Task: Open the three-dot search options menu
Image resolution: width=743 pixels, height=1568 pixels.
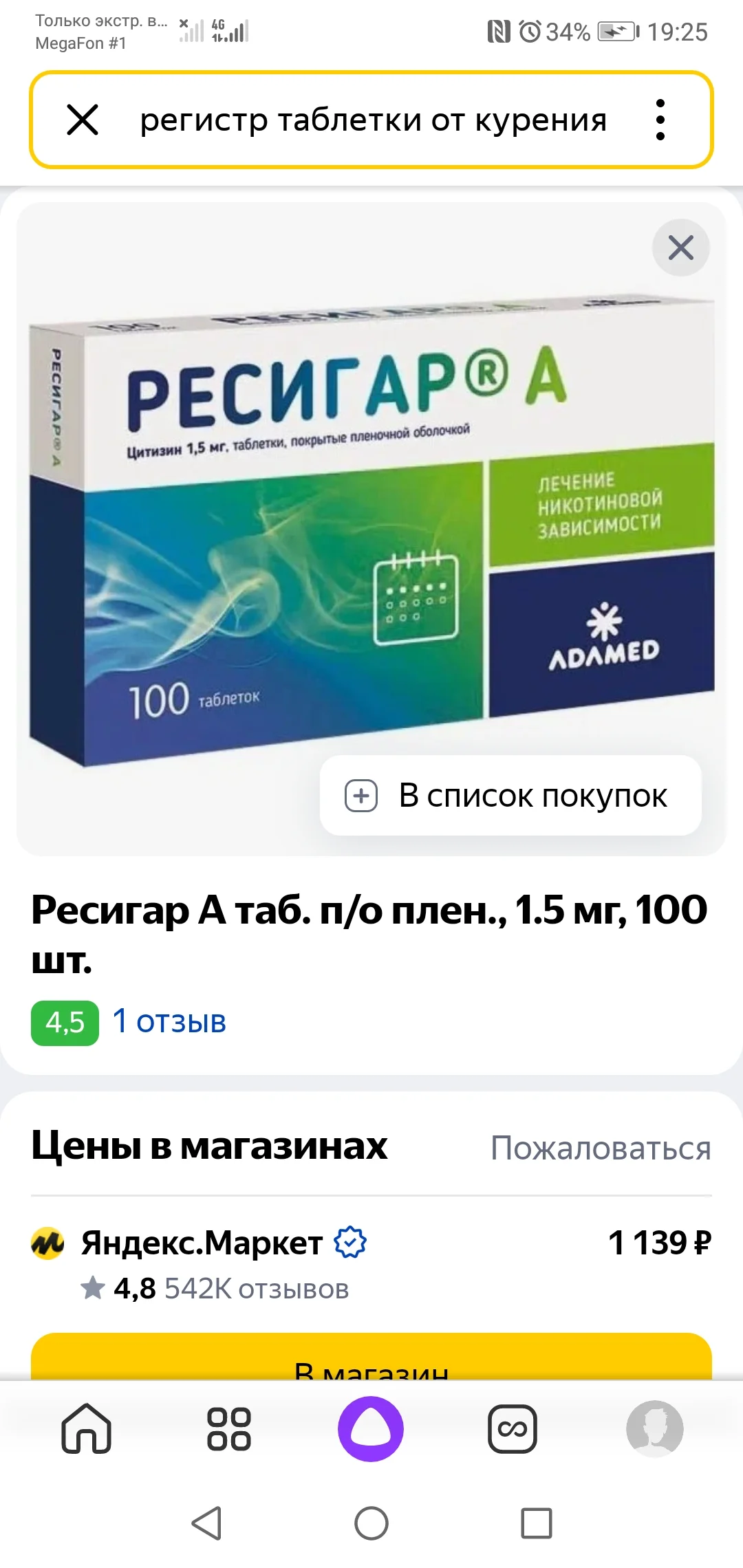Action: 660,120
